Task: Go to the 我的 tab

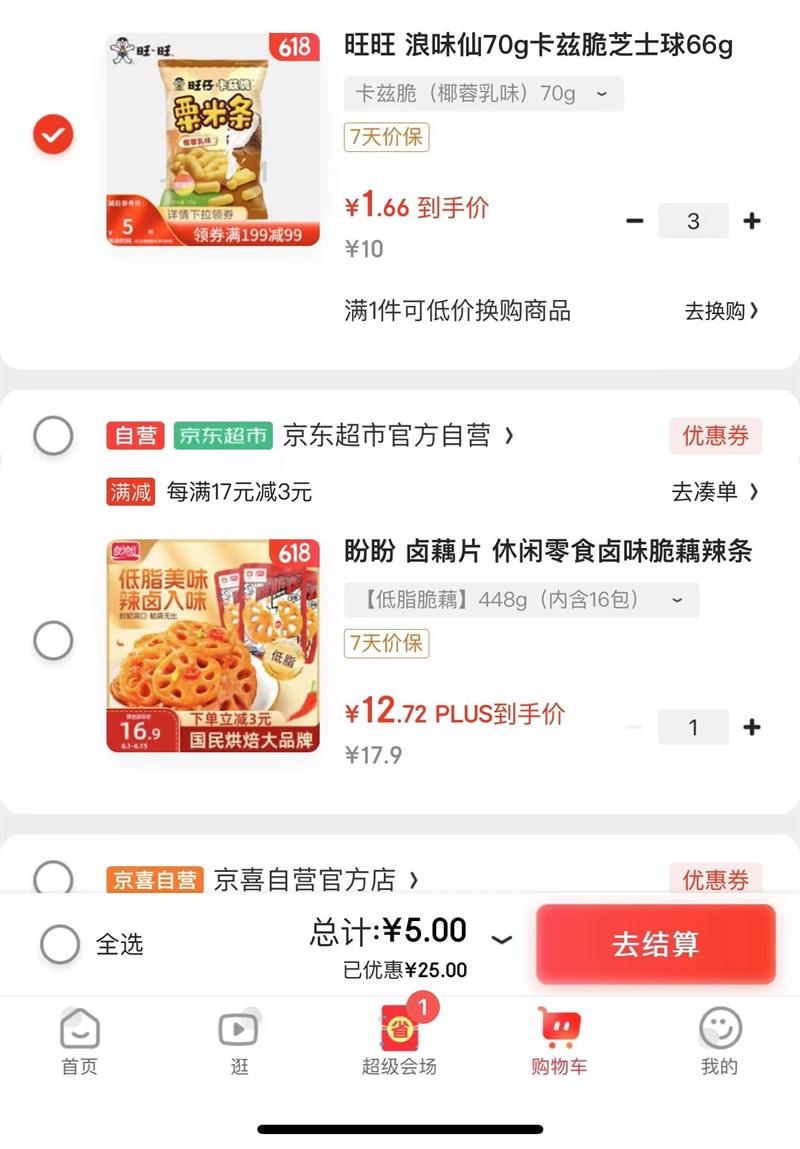Action: (x=719, y=1040)
